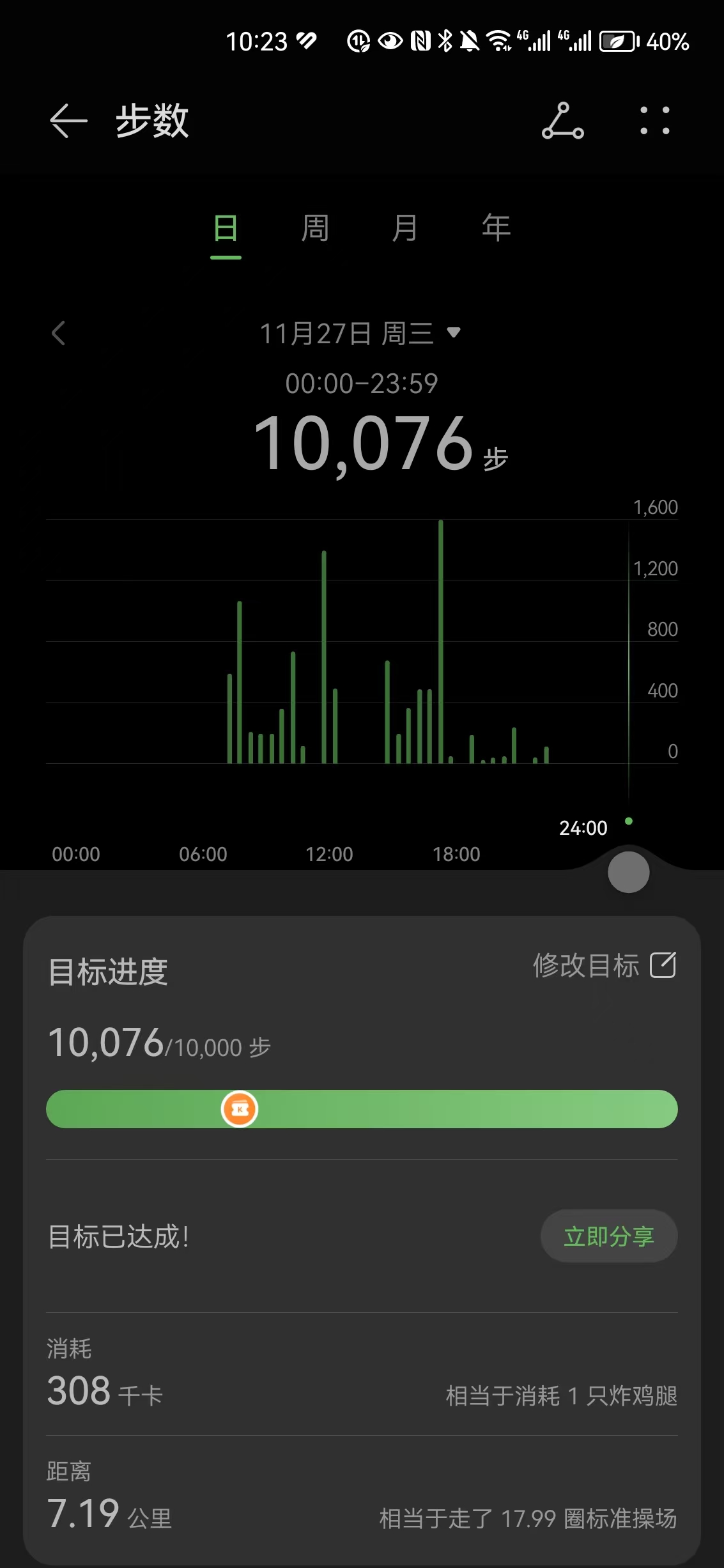The height and width of the screenshot is (1568, 724).
Task: Tap 立即分享 to share achievement
Action: [609, 1236]
